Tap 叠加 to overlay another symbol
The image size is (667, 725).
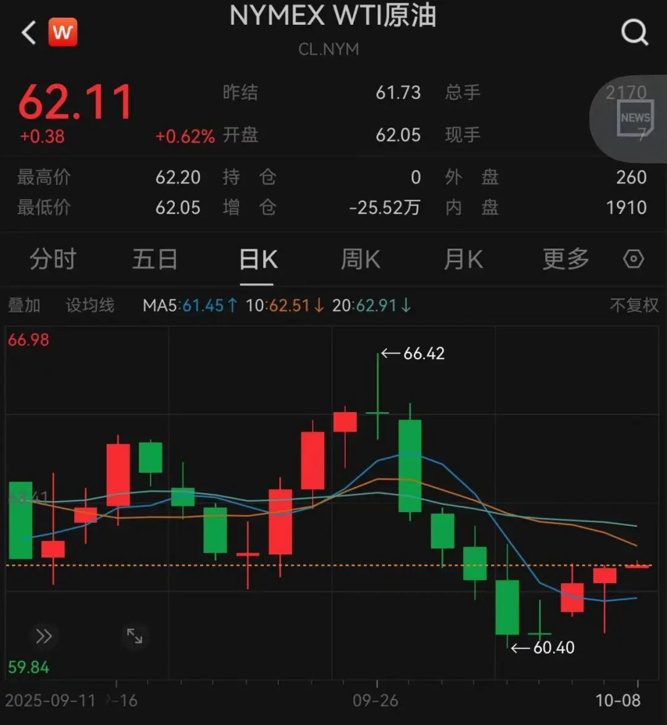click(x=25, y=305)
